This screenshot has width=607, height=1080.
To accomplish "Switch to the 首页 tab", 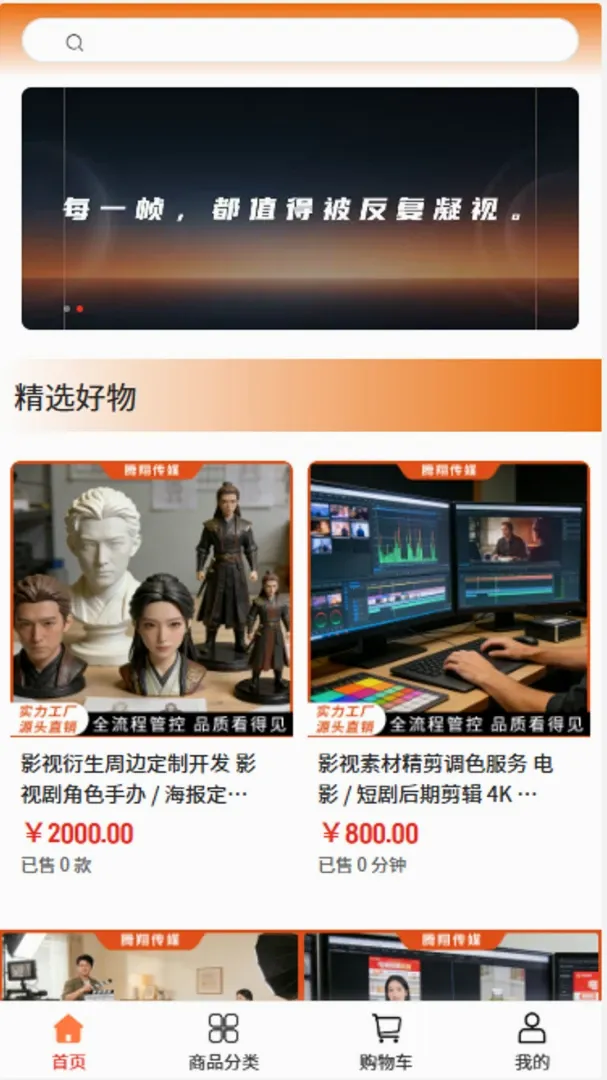I will pyautogui.click(x=69, y=1041).
